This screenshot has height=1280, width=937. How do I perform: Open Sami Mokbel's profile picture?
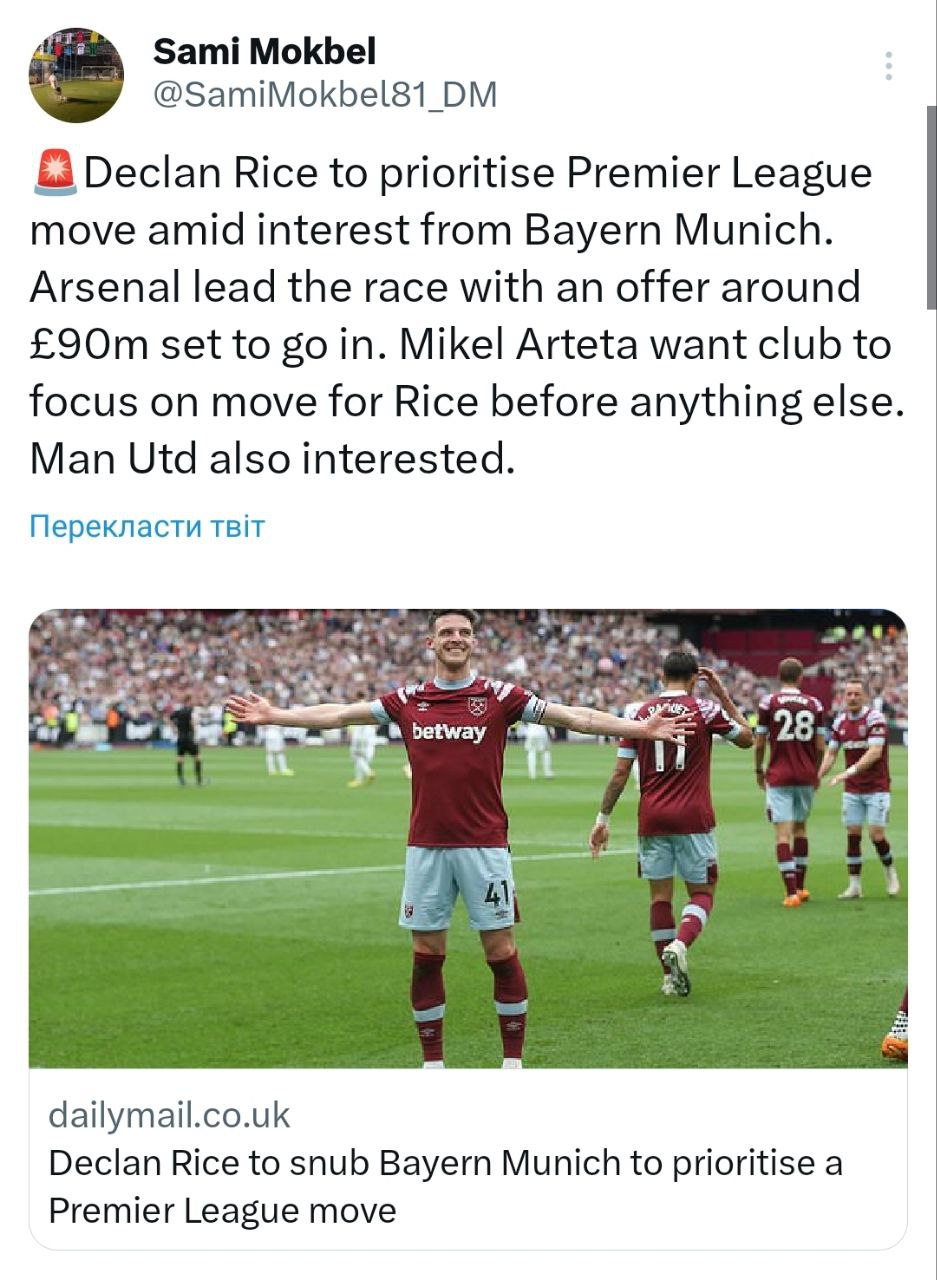pos(76,75)
